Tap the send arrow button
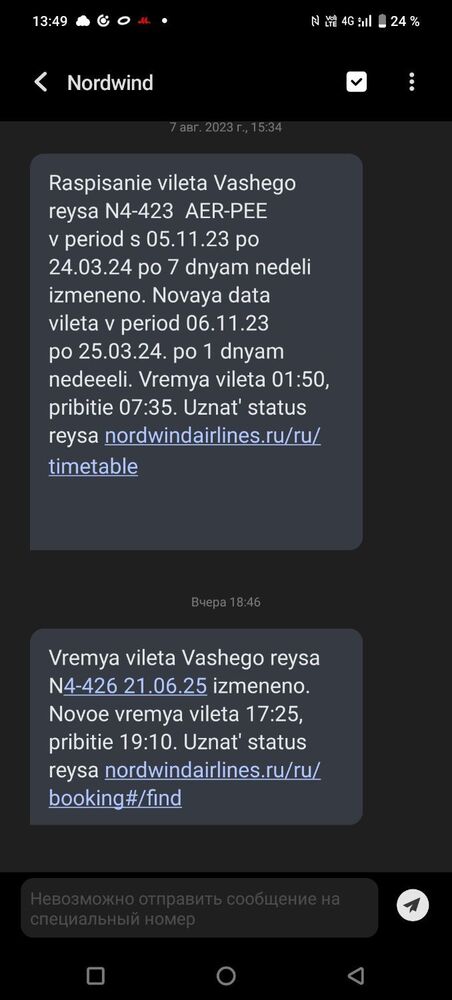Image resolution: width=452 pixels, height=1000 pixels. (x=412, y=904)
